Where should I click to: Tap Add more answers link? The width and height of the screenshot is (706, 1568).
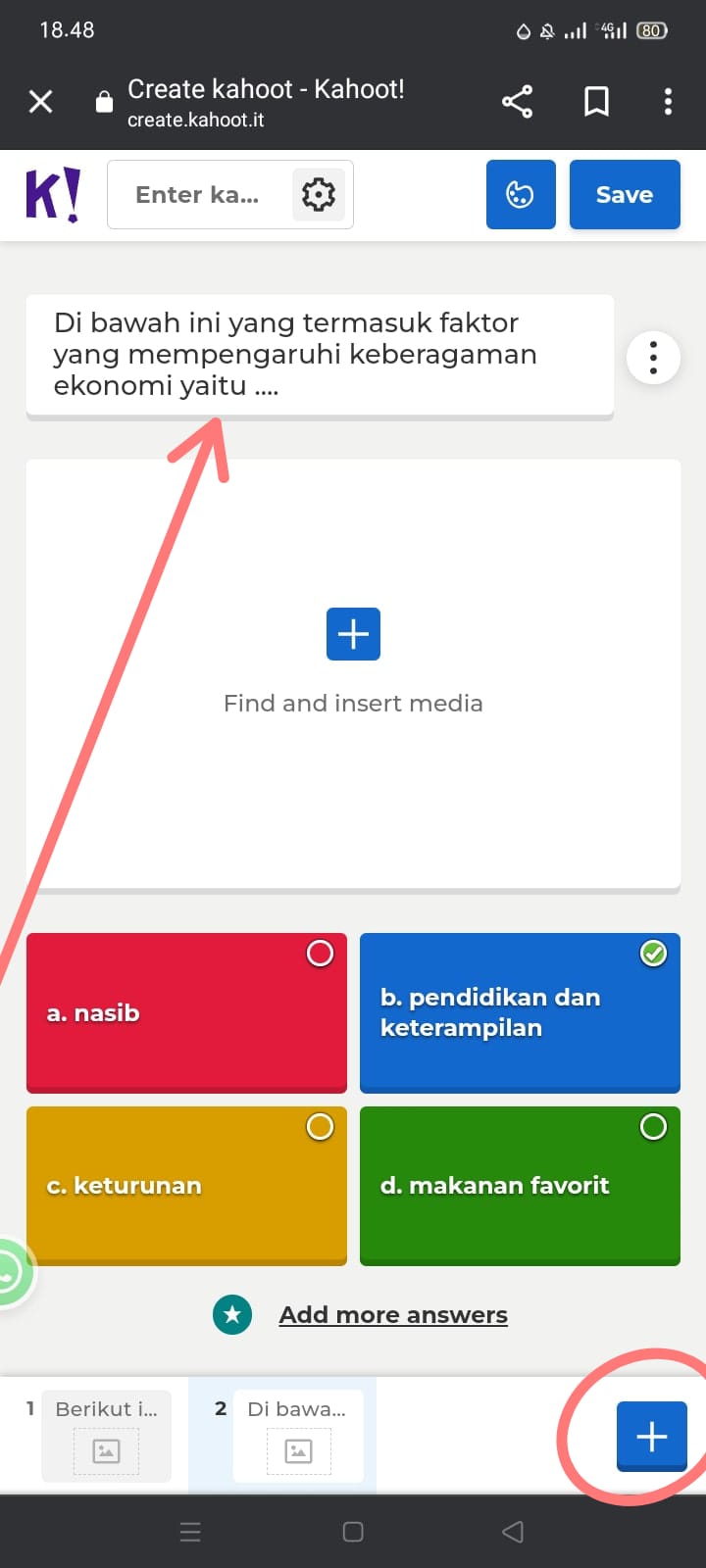(x=393, y=1315)
